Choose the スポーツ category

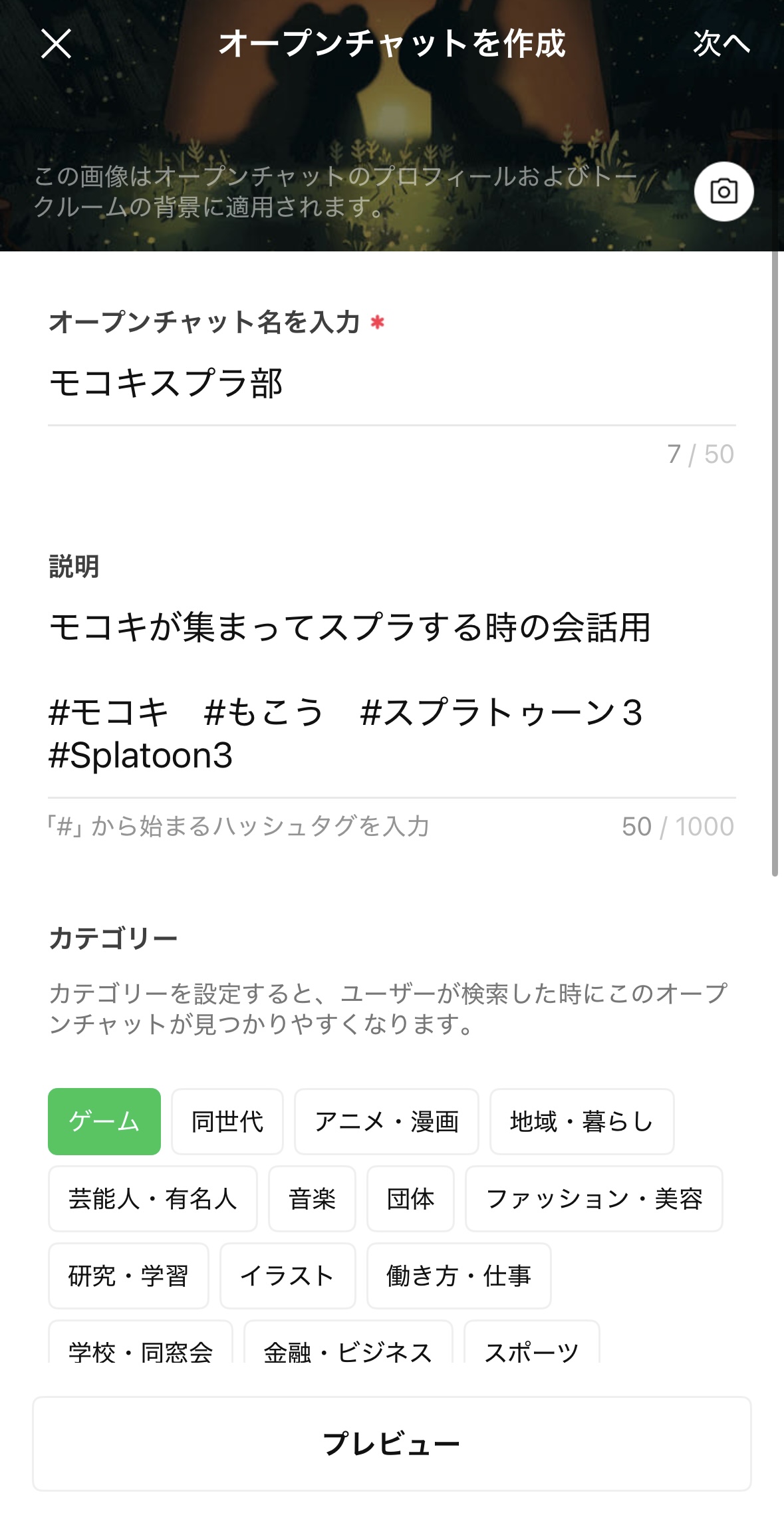coord(532,1342)
